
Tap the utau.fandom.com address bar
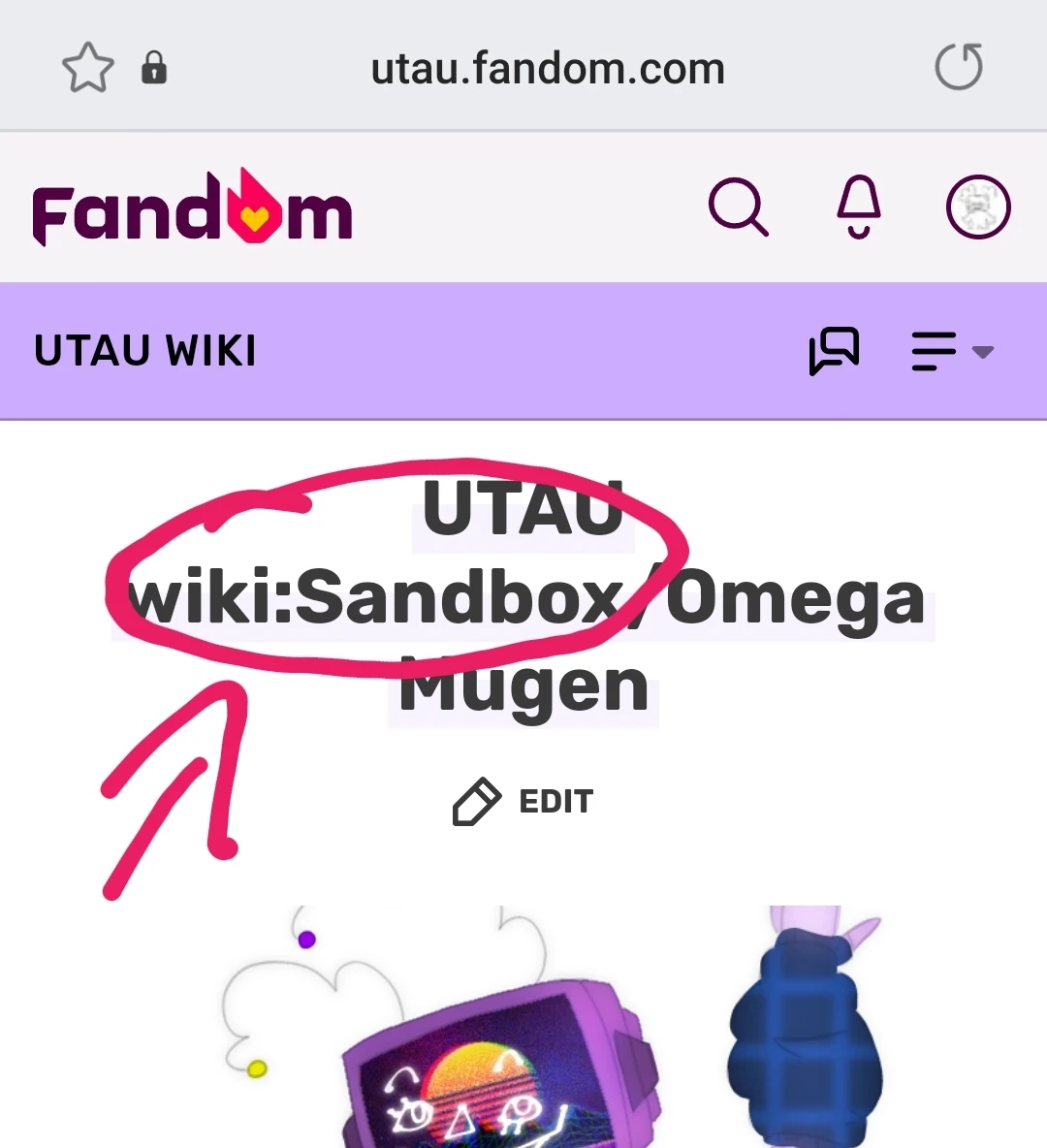[548, 69]
